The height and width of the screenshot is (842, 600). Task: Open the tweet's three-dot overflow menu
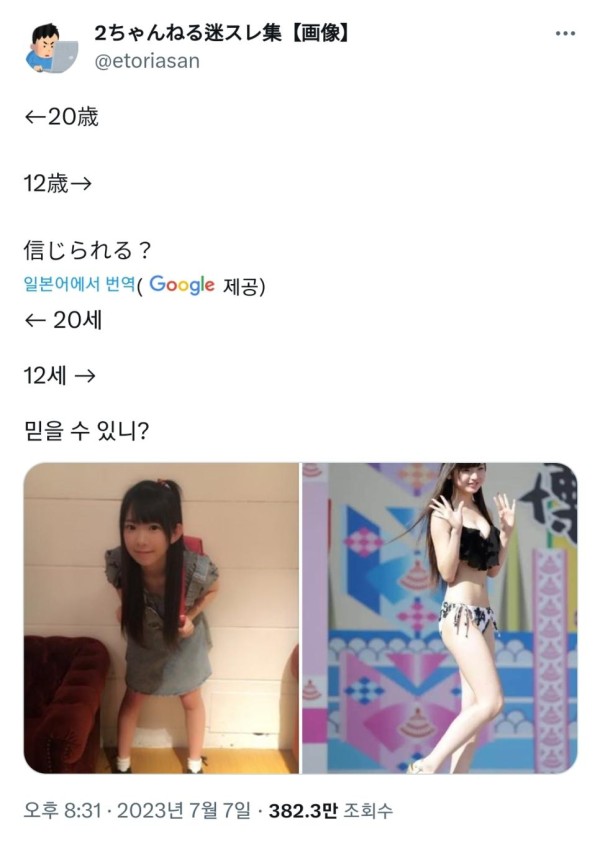click(565, 34)
